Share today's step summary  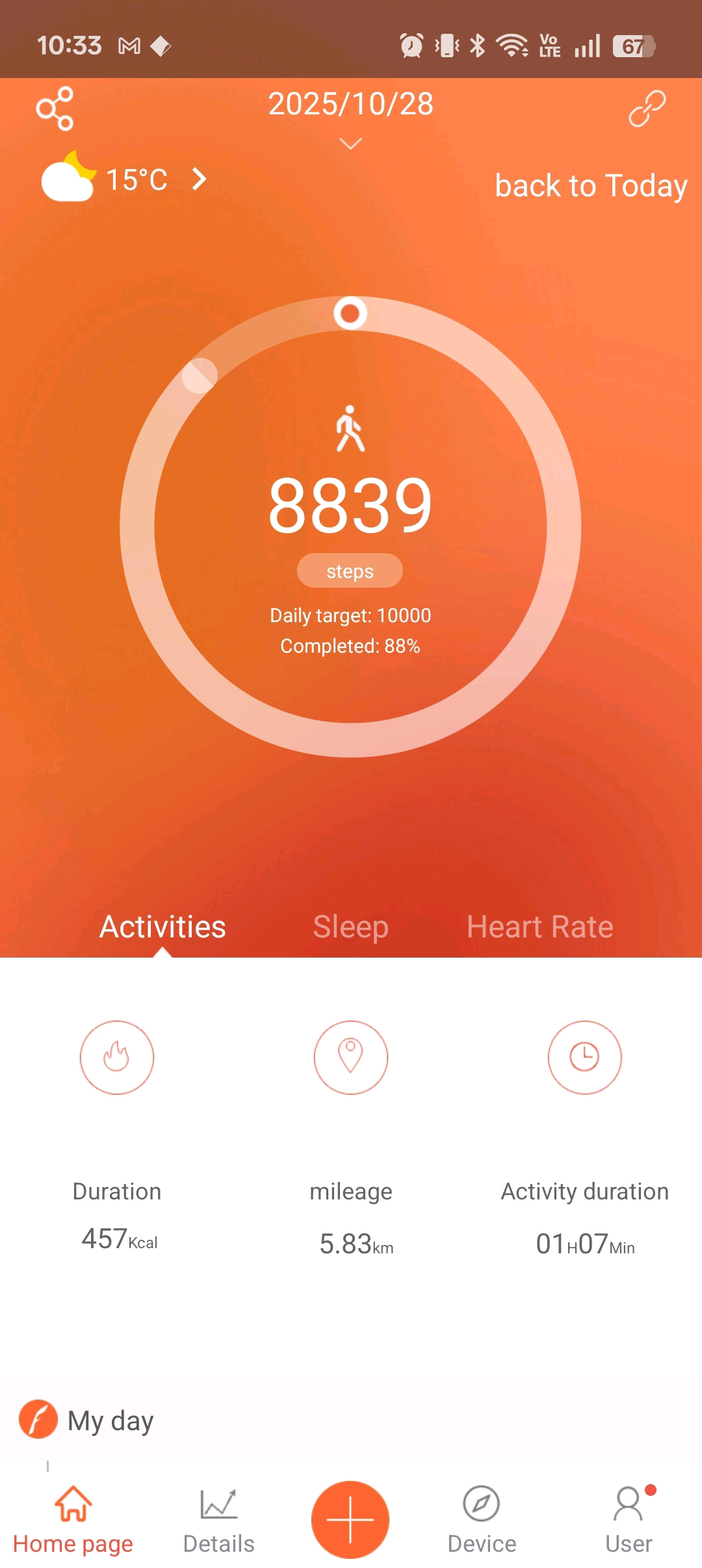coord(55,109)
